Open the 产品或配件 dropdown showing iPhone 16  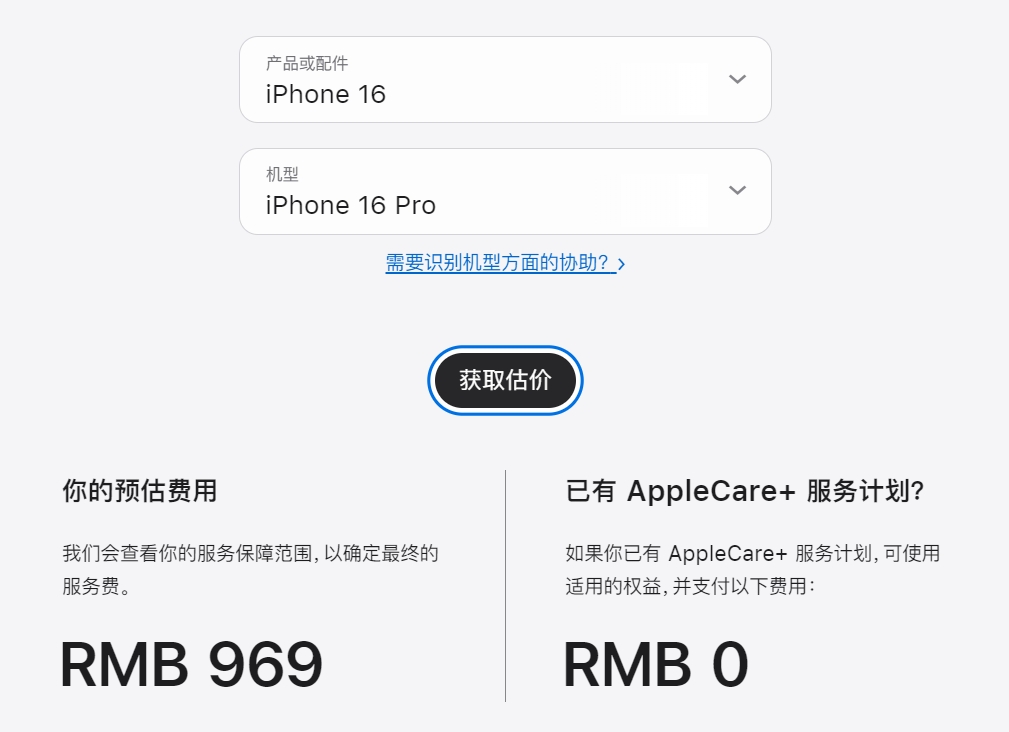click(505, 80)
